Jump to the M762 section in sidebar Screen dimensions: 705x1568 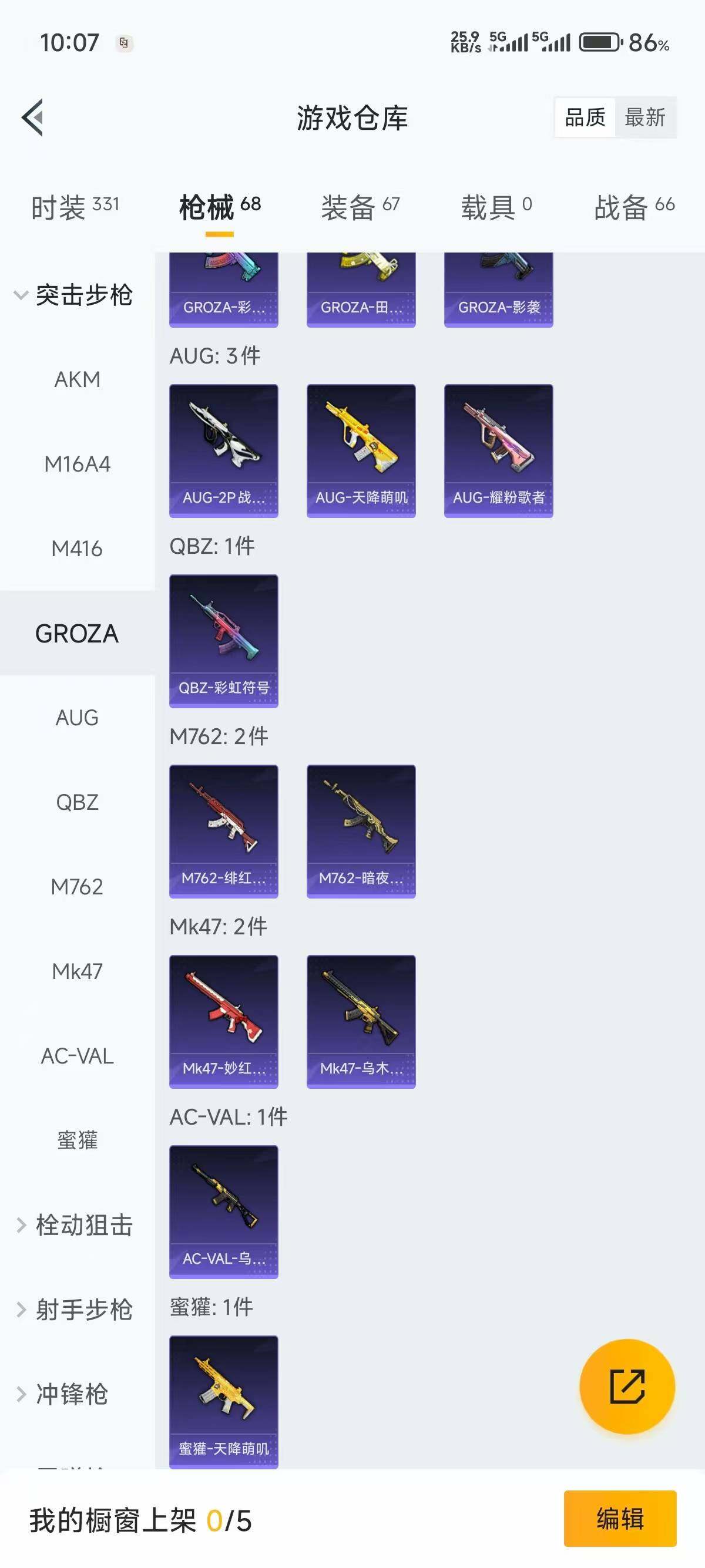click(x=78, y=887)
